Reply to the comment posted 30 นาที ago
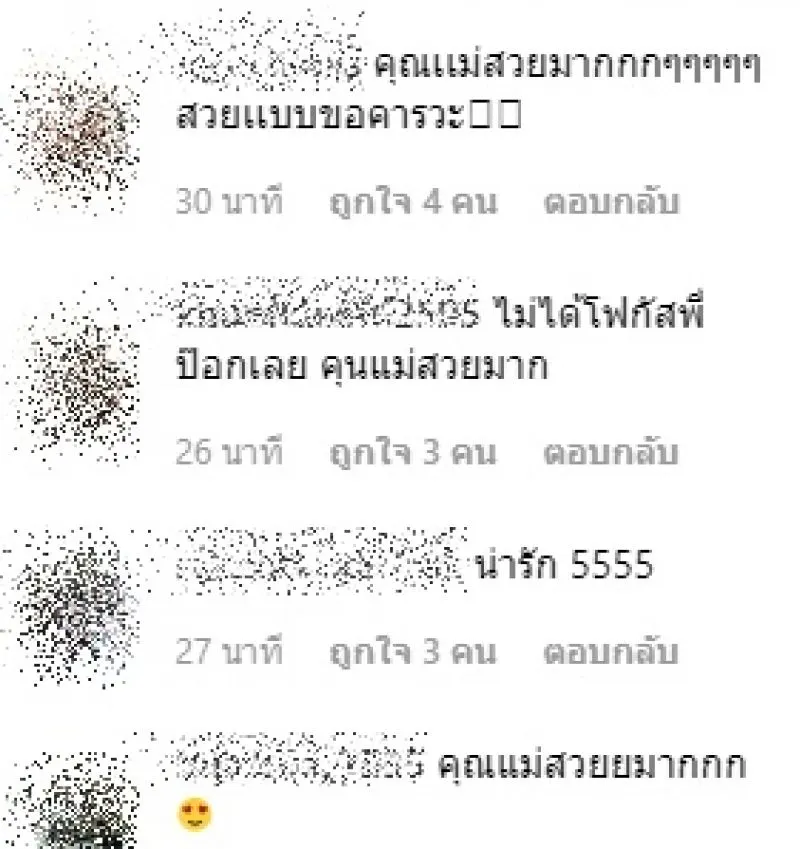 pyautogui.click(x=611, y=203)
